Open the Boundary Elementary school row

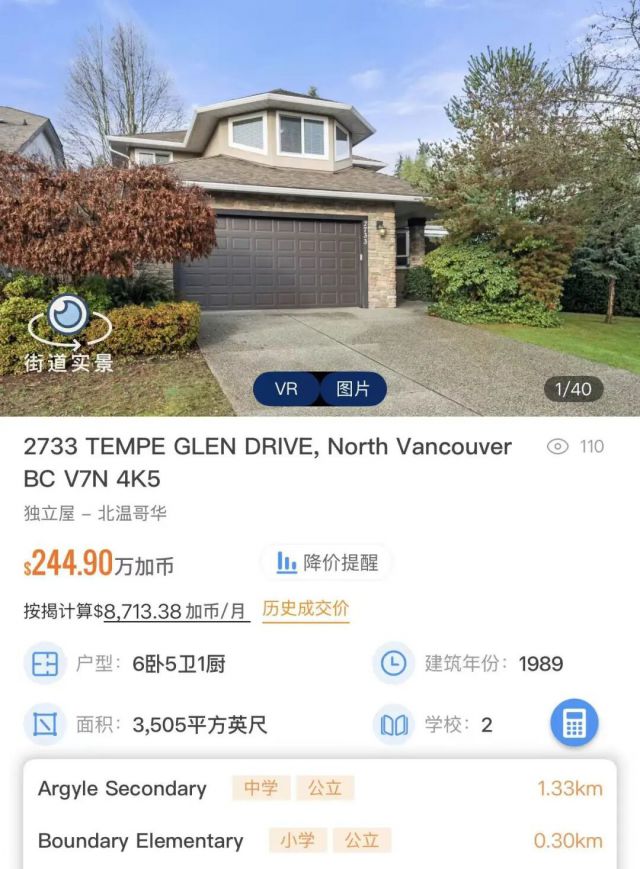click(319, 840)
